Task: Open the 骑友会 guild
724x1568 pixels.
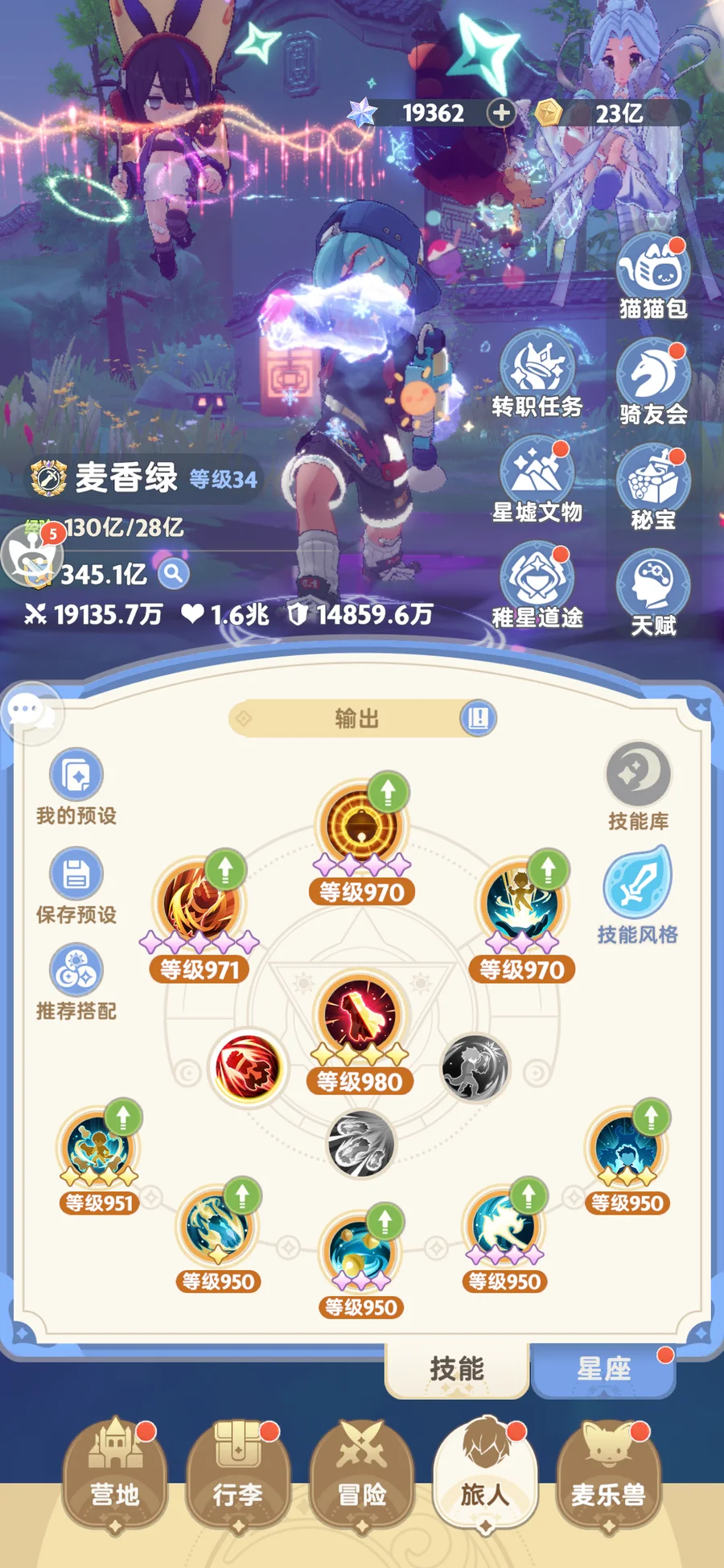Action: tap(652, 378)
